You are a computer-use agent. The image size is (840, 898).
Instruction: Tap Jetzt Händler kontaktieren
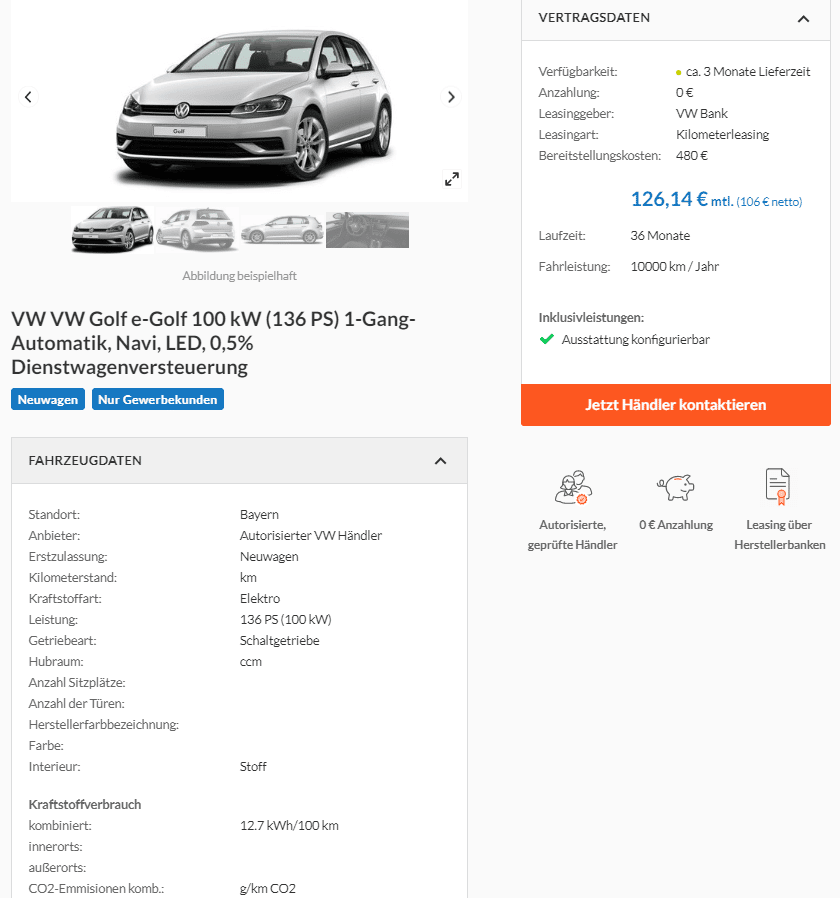(675, 405)
